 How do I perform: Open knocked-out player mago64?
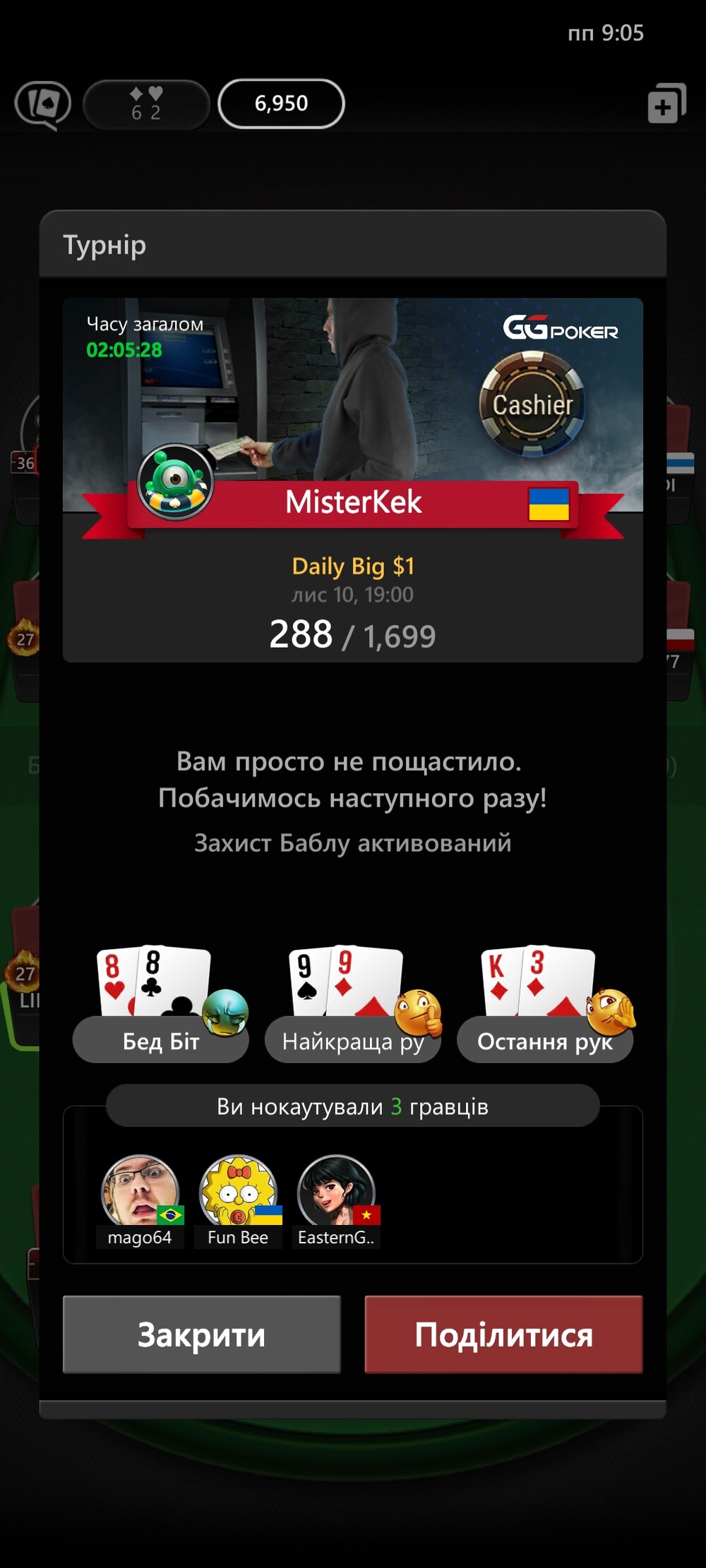tap(140, 1201)
